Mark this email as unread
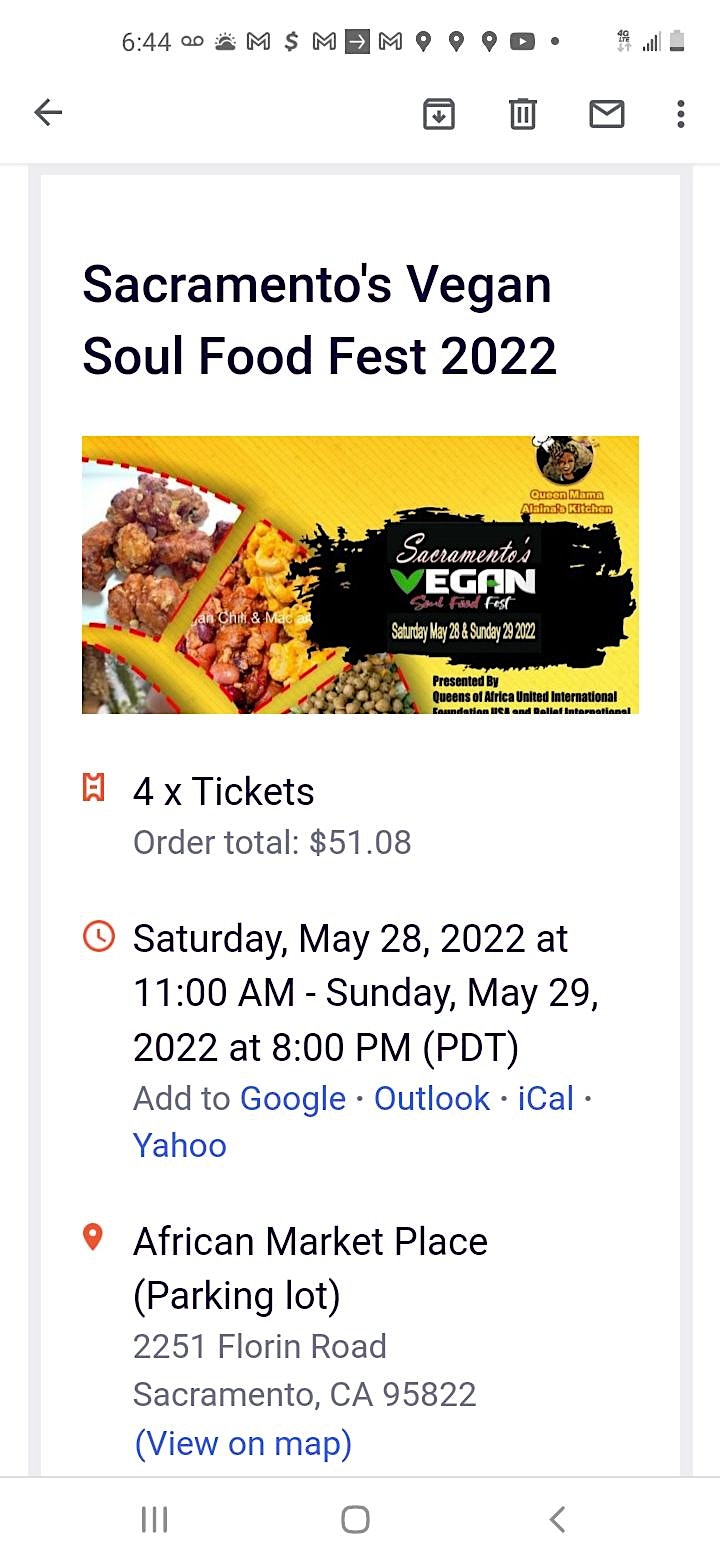Image resolution: width=720 pixels, height=1560 pixels. tap(606, 114)
